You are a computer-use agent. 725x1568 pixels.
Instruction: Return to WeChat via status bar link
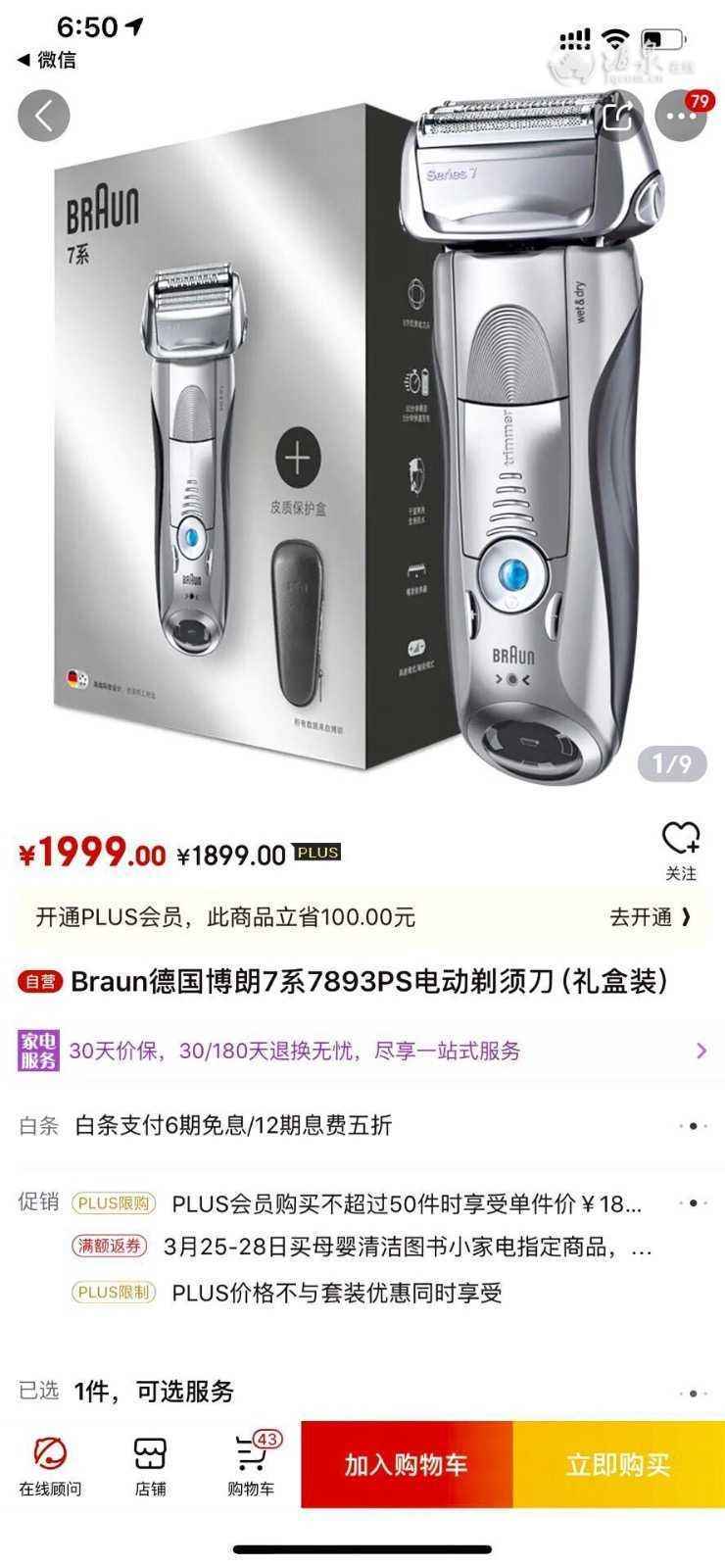click(x=47, y=60)
